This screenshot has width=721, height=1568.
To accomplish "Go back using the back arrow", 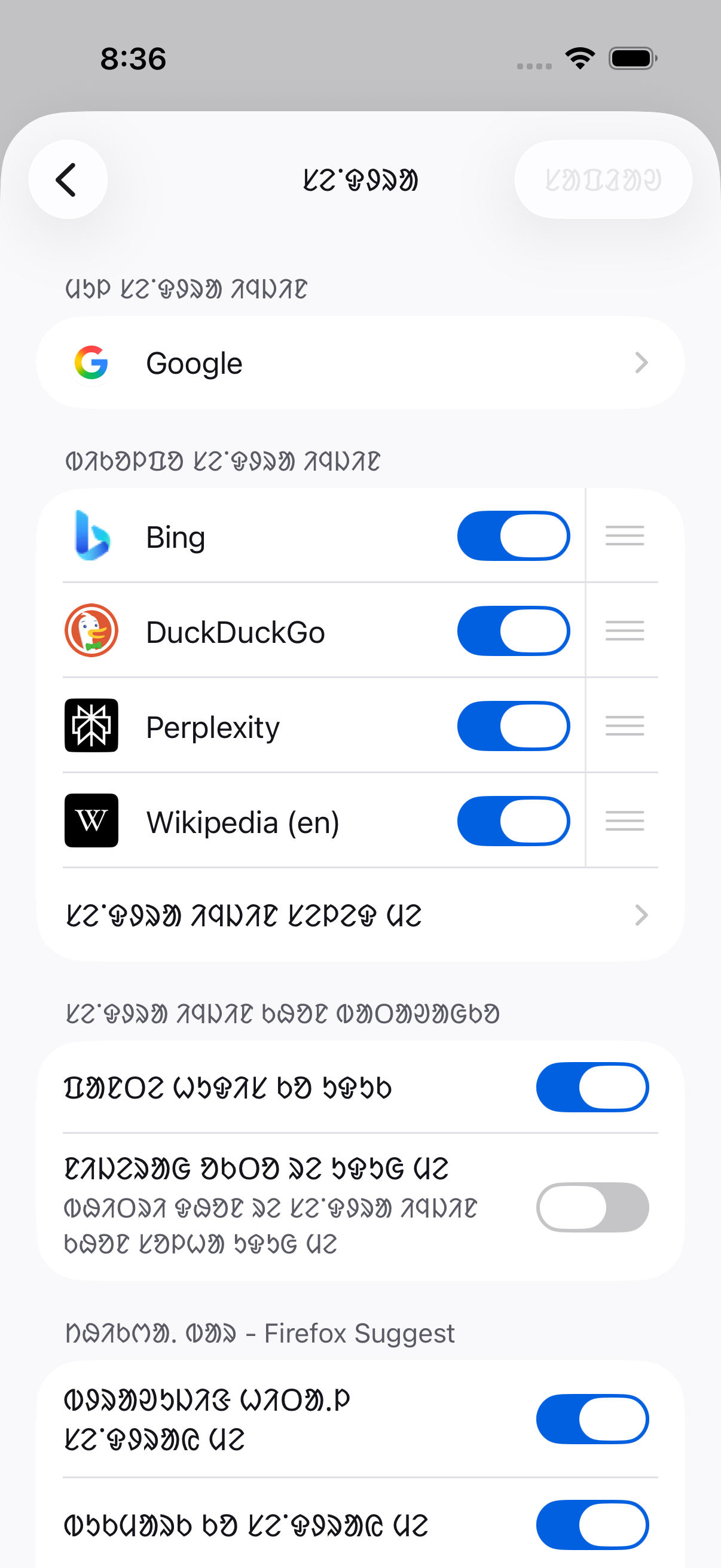I will (68, 179).
